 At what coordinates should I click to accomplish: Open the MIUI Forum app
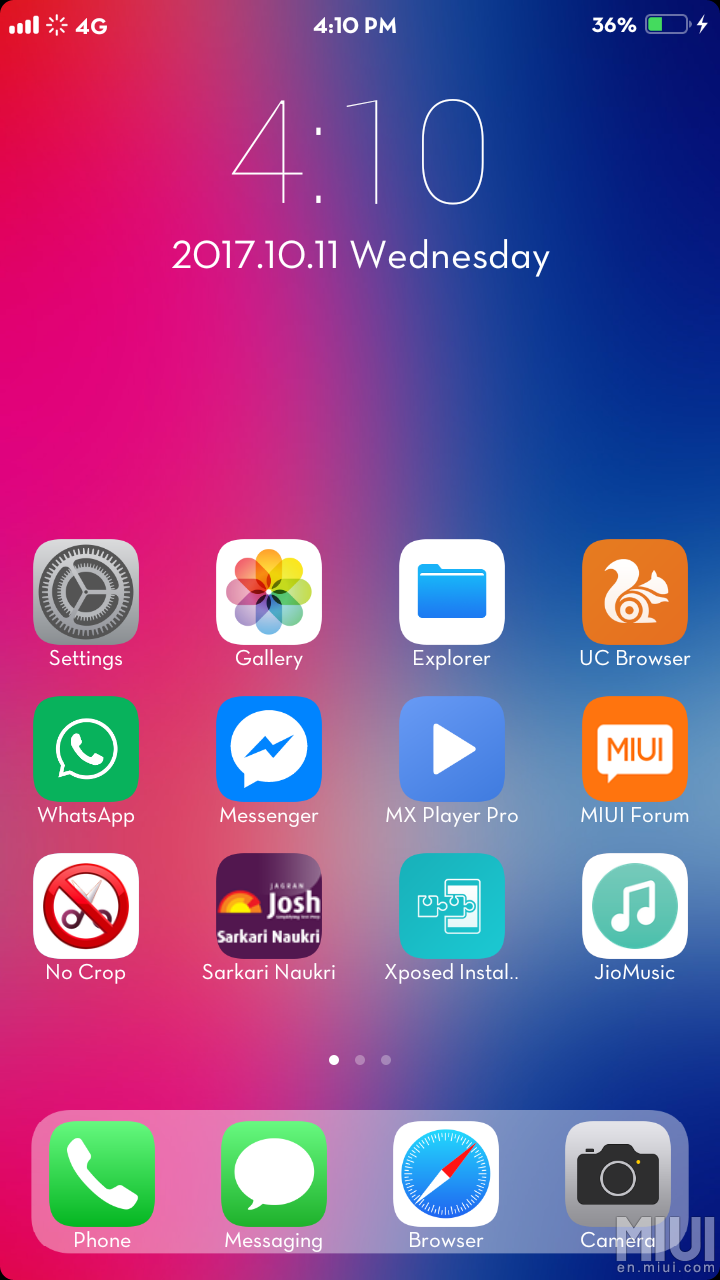[x=635, y=748]
